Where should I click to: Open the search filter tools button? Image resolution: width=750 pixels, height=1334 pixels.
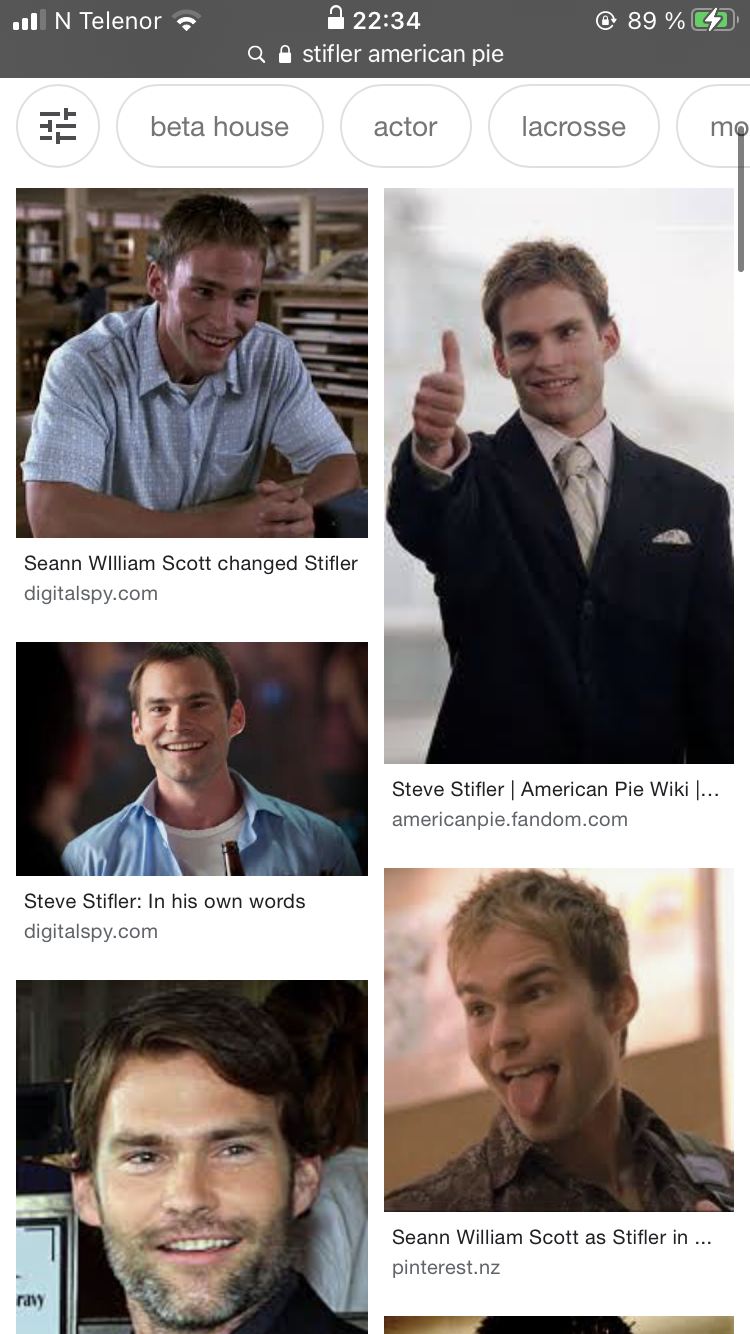point(58,127)
